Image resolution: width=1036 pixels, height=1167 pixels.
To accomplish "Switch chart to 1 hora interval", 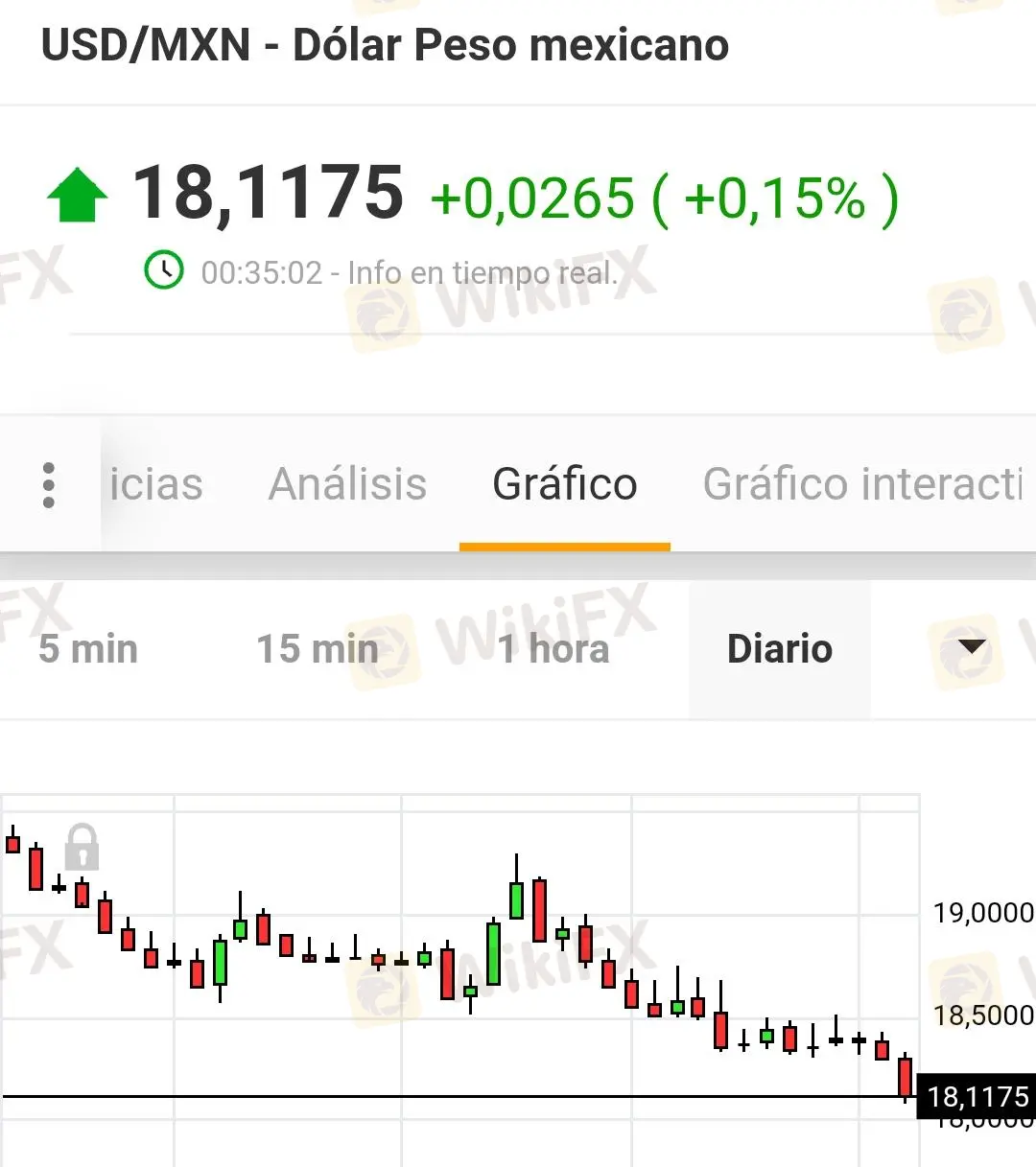I will click(x=553, y=649).
